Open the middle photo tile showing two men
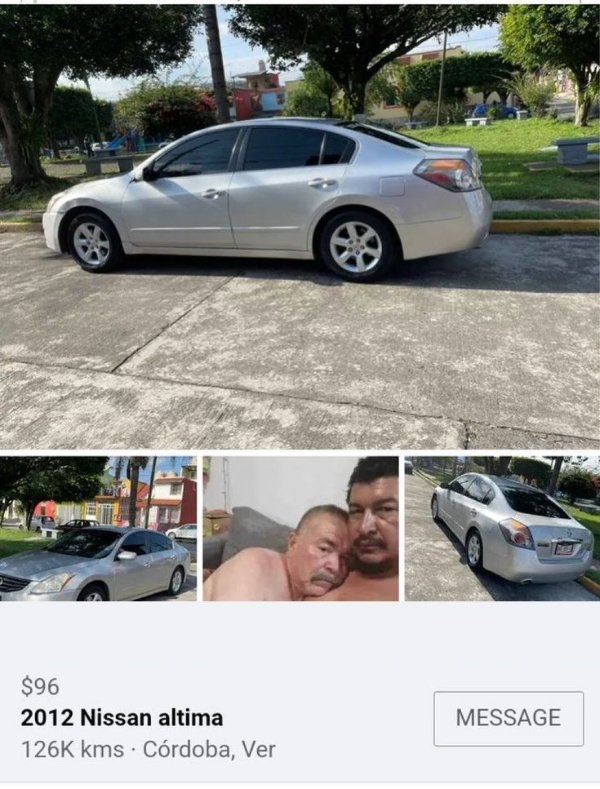600x789 pixels. tap(301, 528)
